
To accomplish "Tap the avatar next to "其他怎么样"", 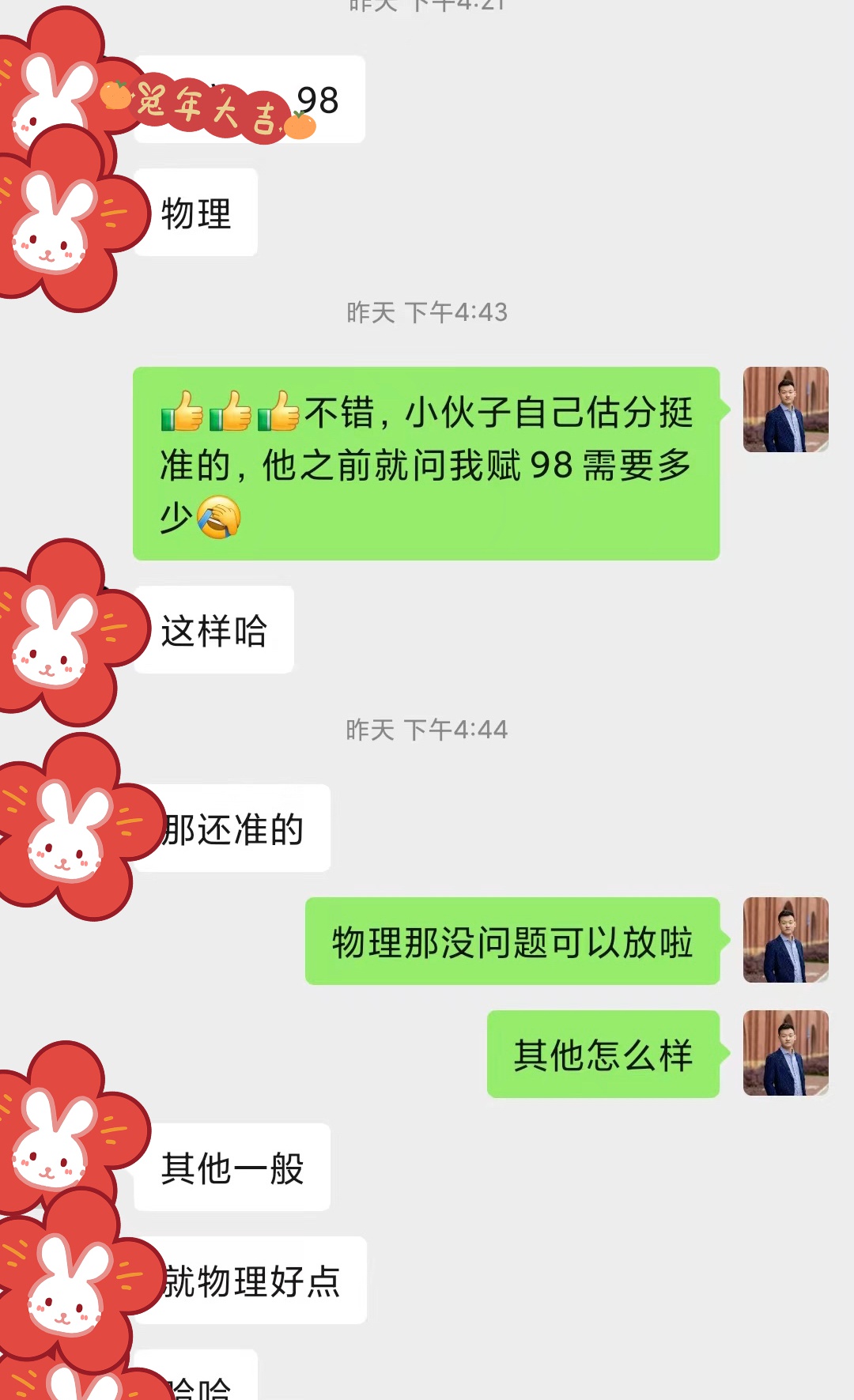I will pos(785,1053).
